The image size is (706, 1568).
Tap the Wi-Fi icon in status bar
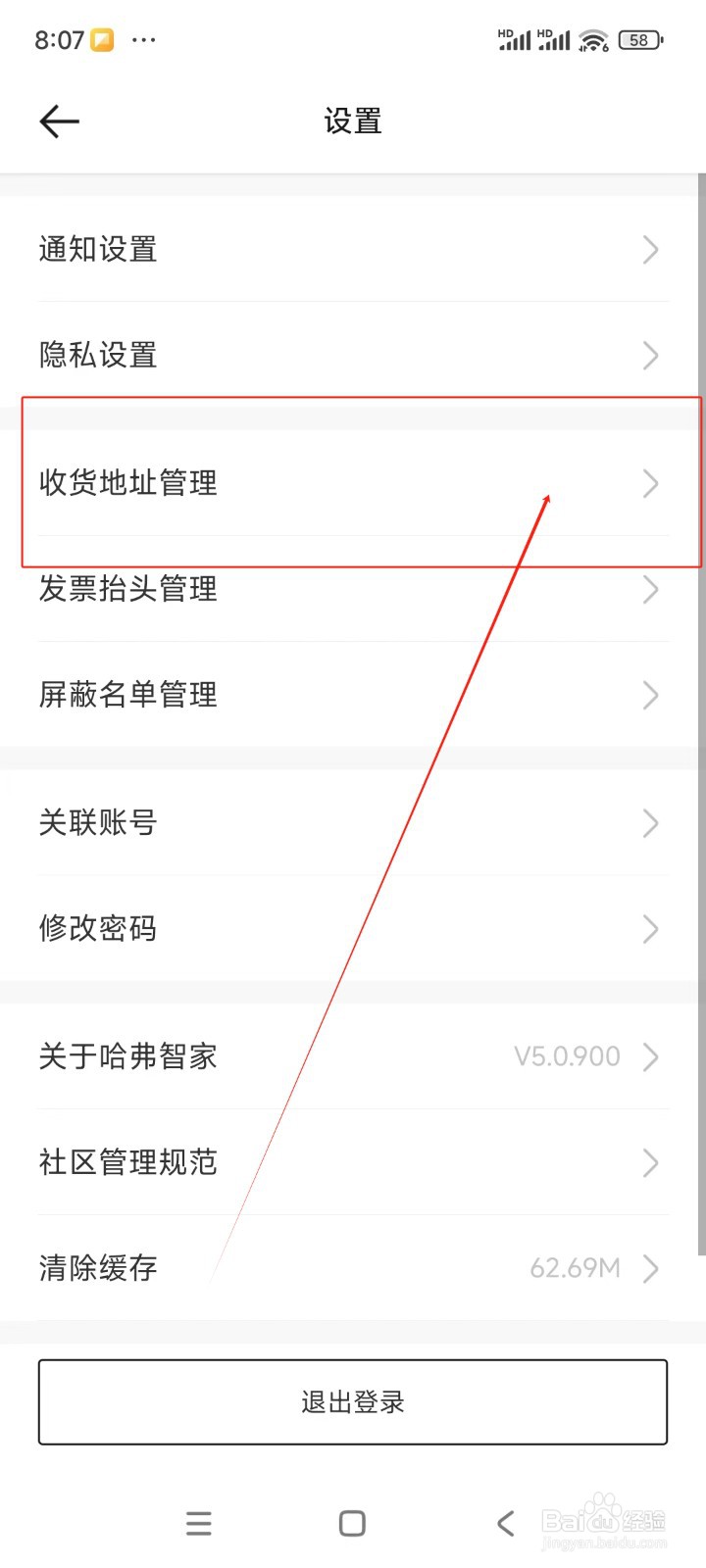[x=593, y=39]
